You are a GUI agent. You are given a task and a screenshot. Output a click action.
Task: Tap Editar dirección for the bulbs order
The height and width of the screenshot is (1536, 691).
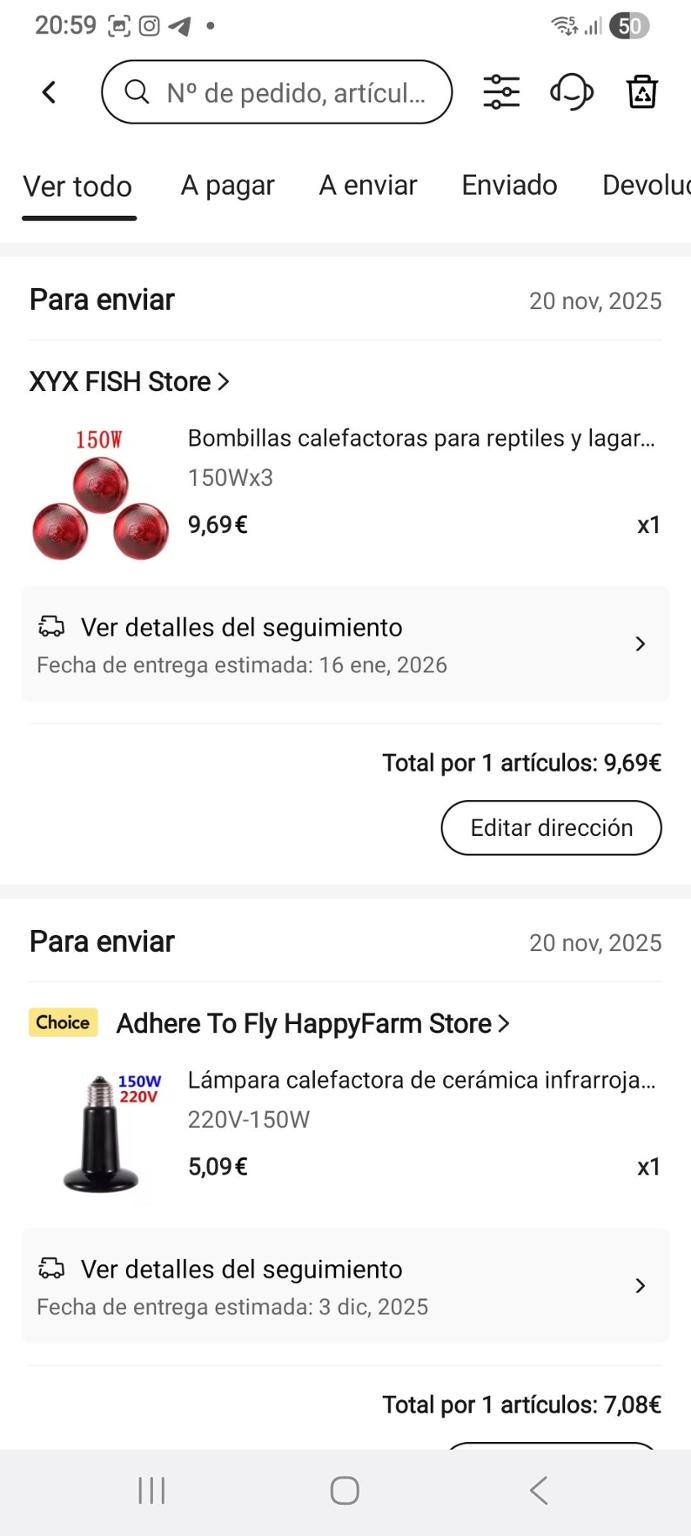click(551, 828)
